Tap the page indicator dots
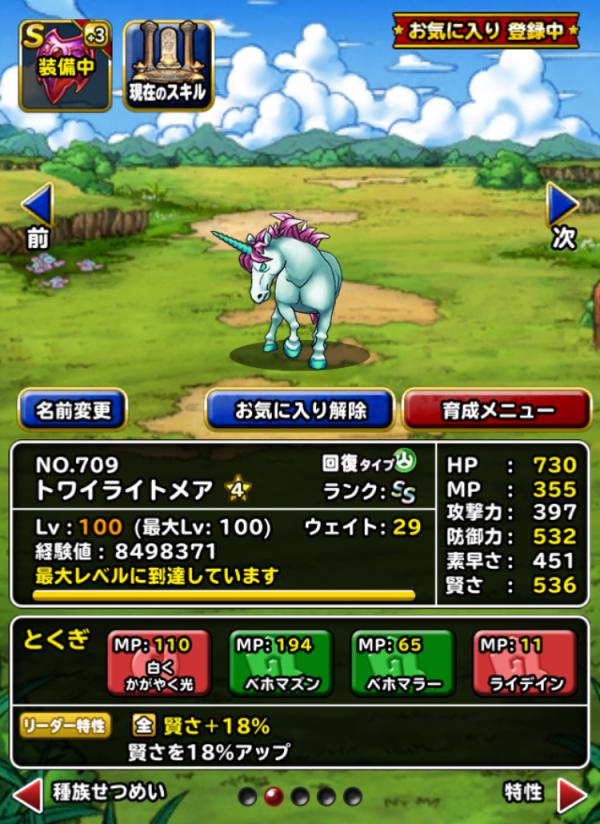The image size is (600, 824). click(x=300, y=797)
